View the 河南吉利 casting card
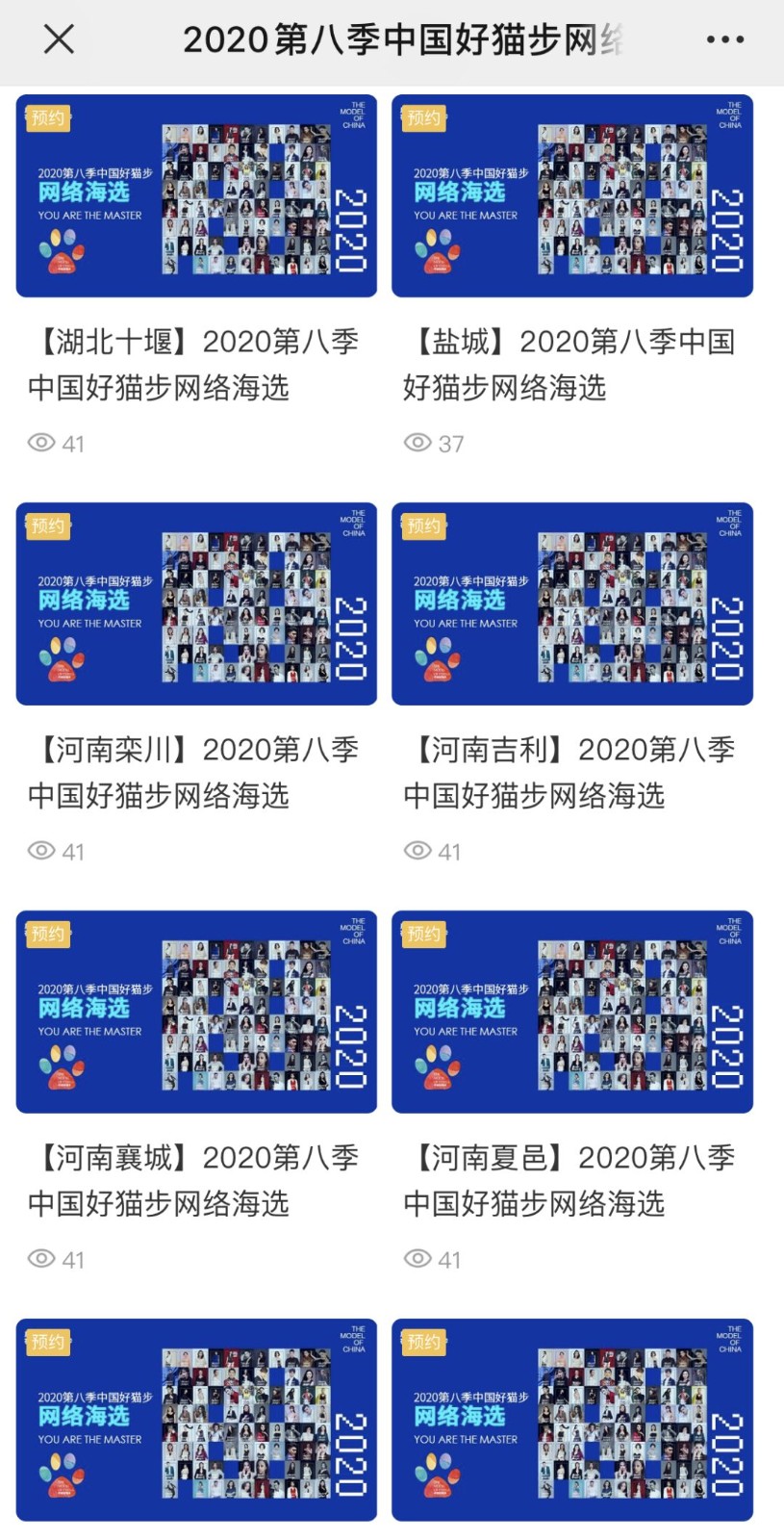Screen dimensions: 784x1540 tap(571, 604)
